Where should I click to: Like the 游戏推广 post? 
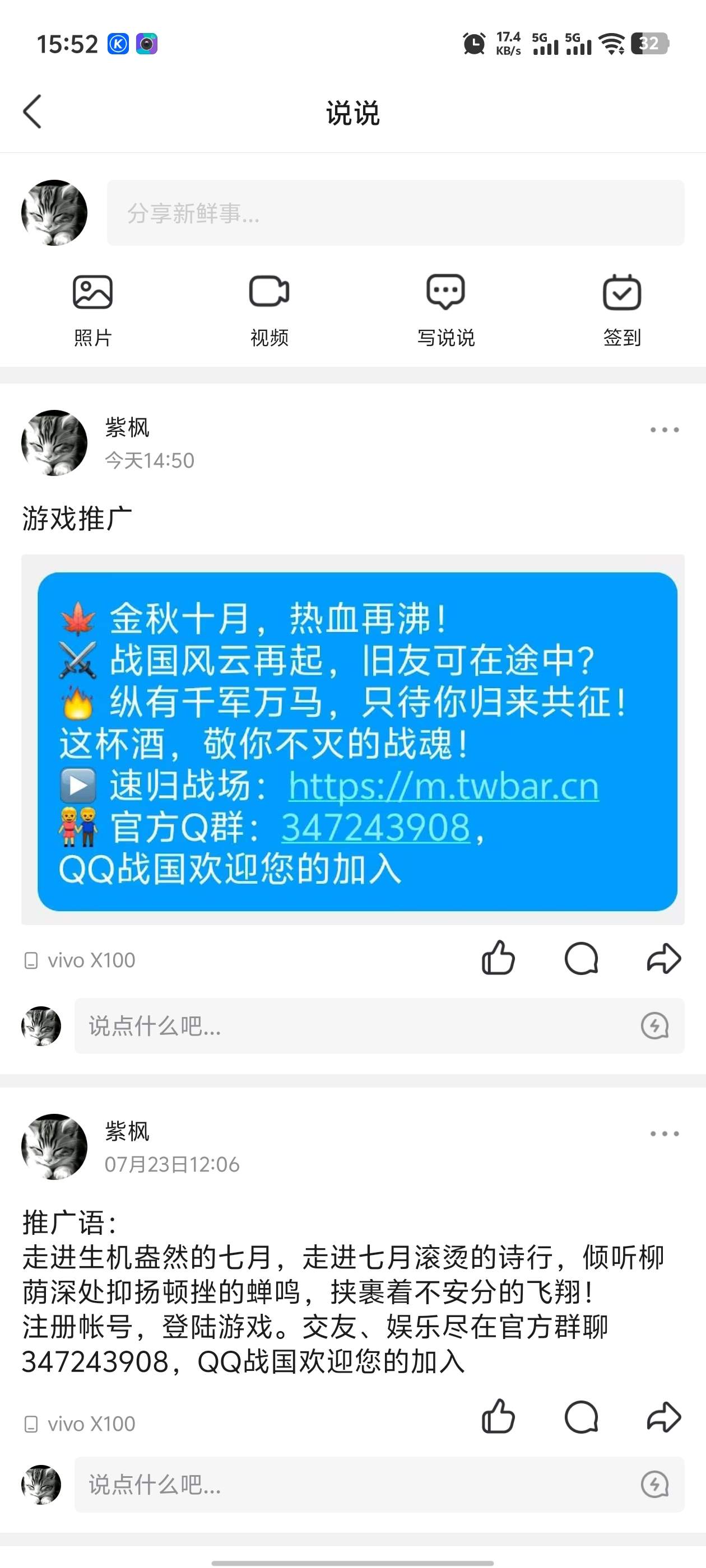(x=498, y=959)
